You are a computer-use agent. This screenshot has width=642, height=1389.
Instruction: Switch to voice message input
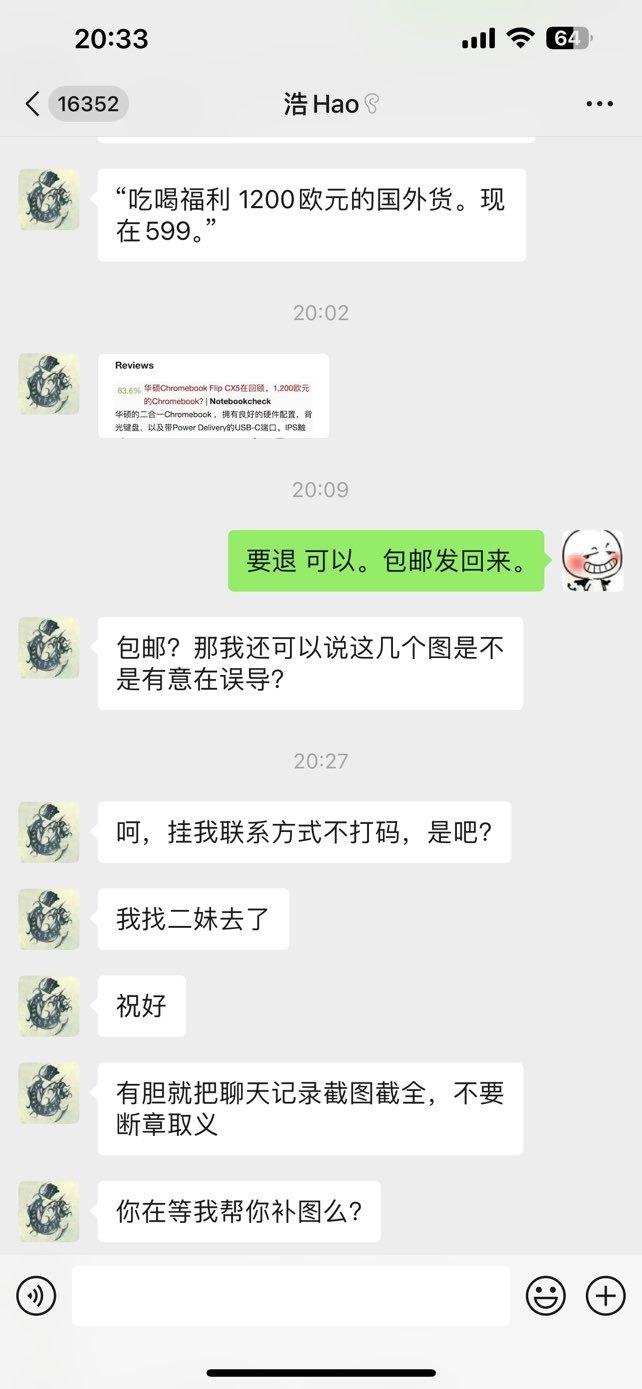tap(36, 1296)
